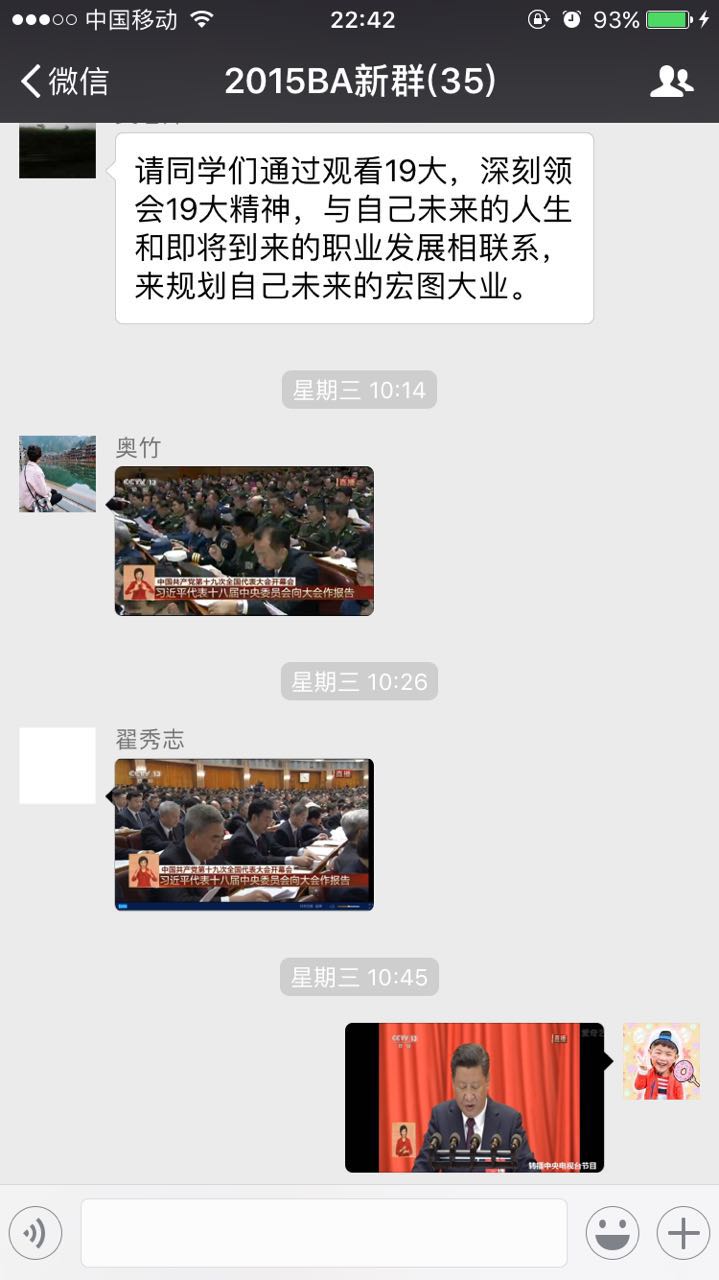Open 翟秀志's blank profile avatar
This screenshot has width=719, height=1280.
[x=57, y=766]
